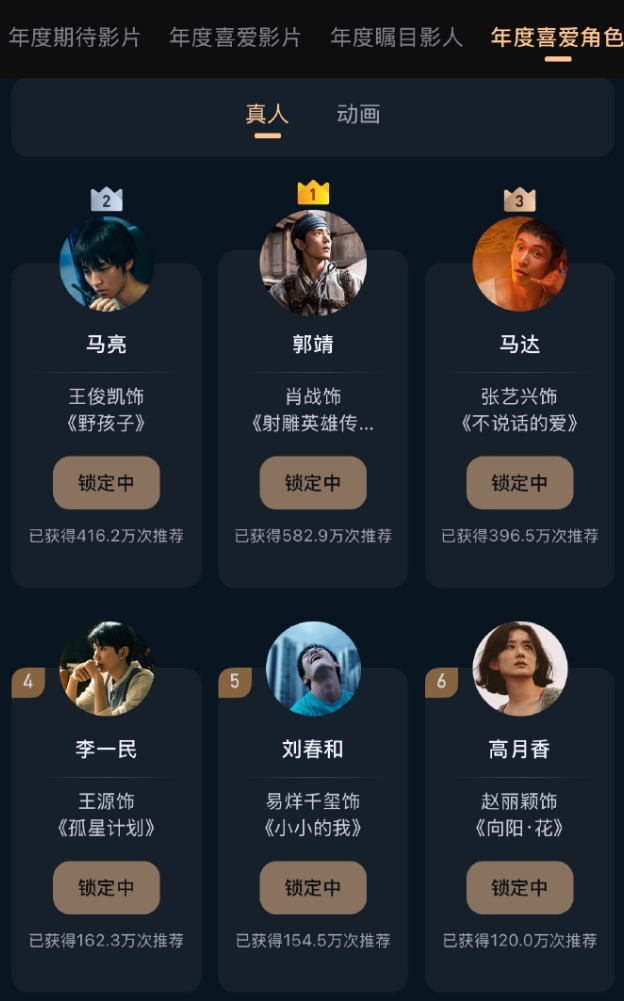The height and width of the screenshot is (1001, 624).
Task: View the 刘春和 character avatar
Action: (x=313, y=668)
